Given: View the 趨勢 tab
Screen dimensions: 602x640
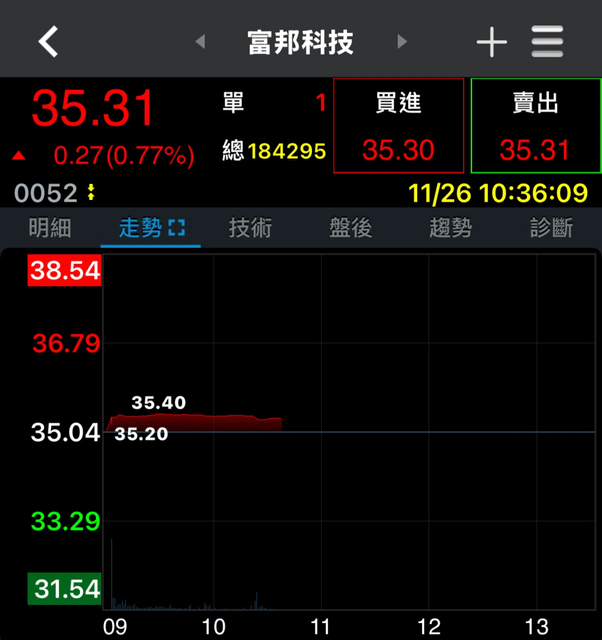Looking at the screenshot, I should coord(450,228).
